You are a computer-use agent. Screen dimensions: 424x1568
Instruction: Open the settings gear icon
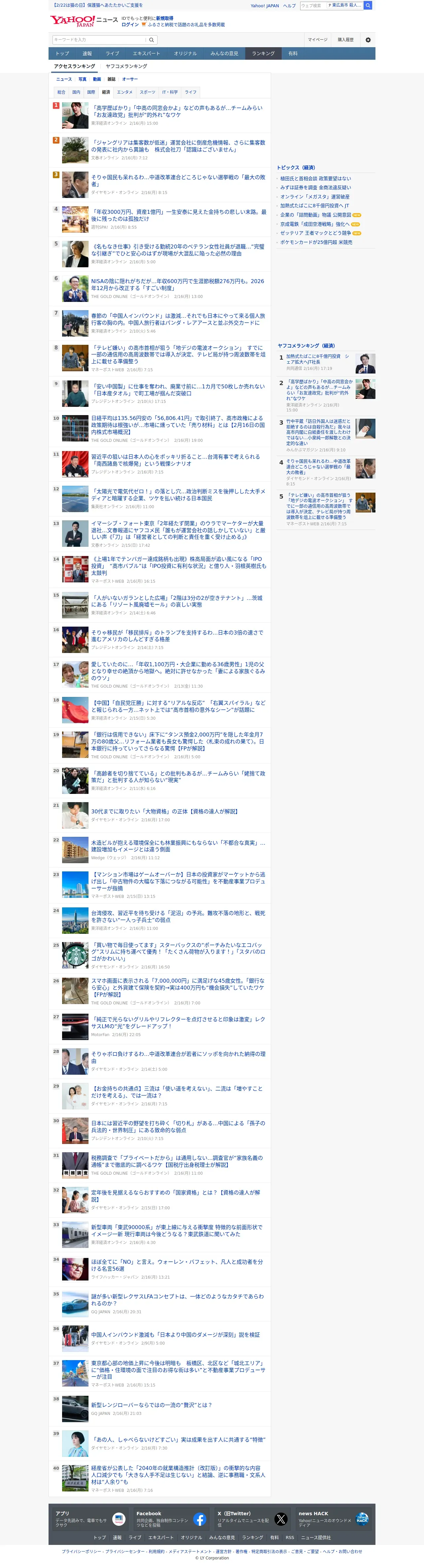(367, 40)
